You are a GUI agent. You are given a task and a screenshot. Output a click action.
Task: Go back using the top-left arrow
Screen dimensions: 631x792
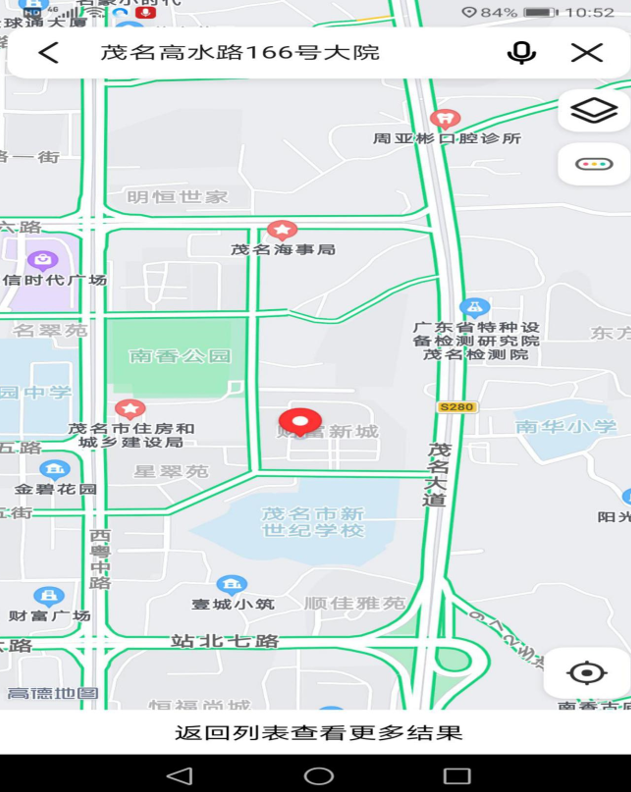pos(48,53)
